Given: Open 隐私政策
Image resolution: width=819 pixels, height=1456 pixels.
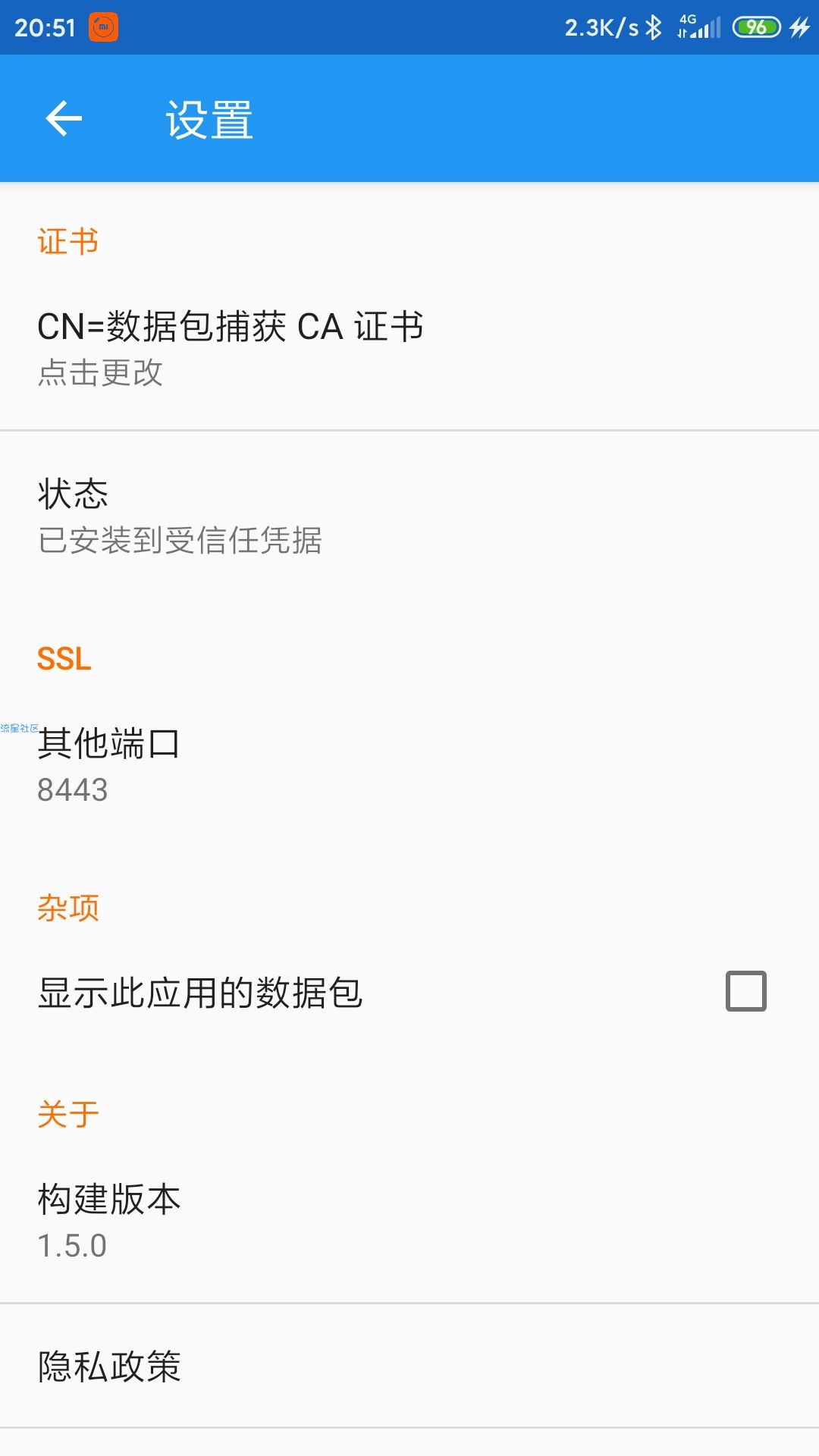Looking at the screenshot, I should click(x=409, y=1367).
